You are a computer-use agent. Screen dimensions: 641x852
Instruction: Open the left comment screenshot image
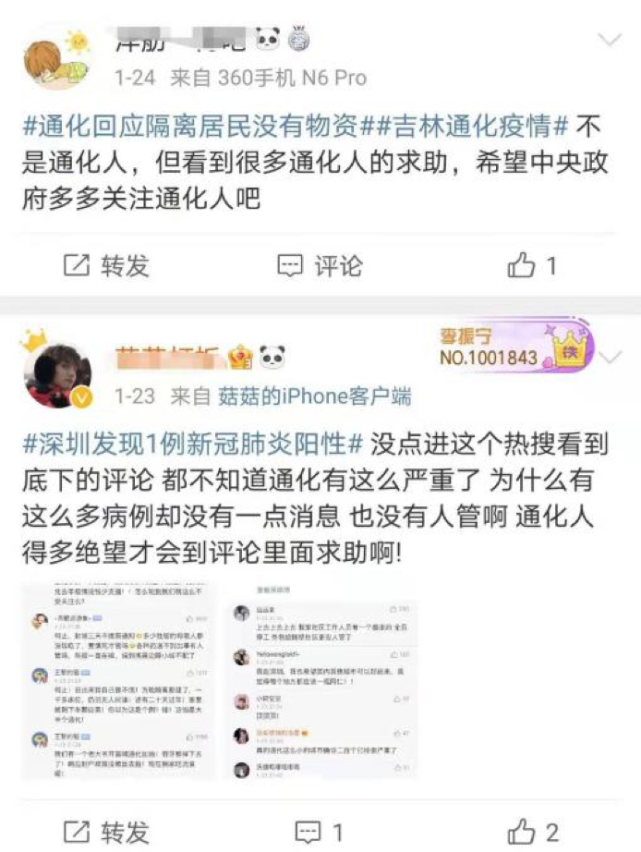coord(118,678)
